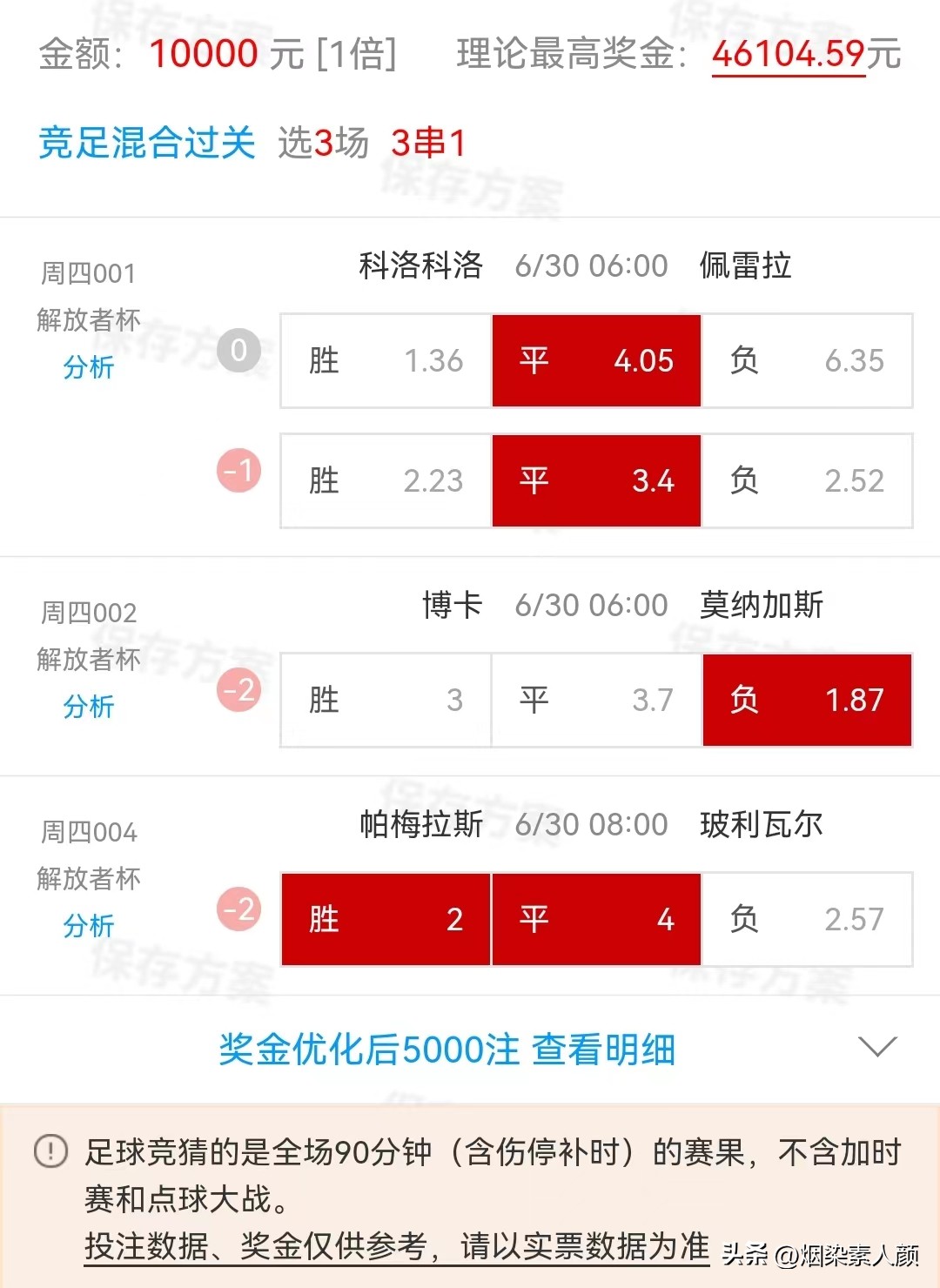Deselect 胜 2 for 帕梅拉斯 match
The image size is (940, 1288).
tap(386, 919)
